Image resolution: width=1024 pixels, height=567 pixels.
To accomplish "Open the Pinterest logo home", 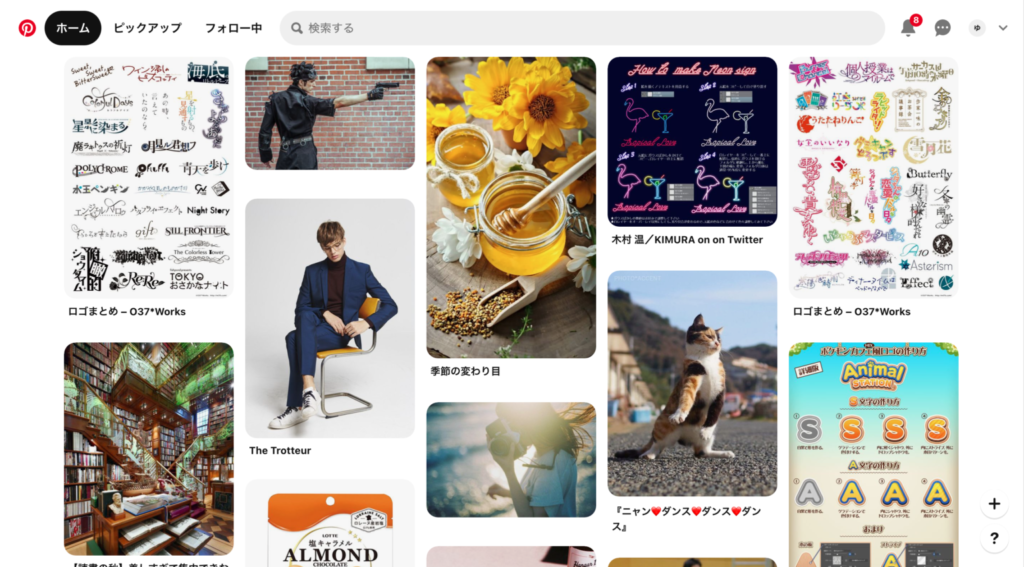I will point(27,28).
